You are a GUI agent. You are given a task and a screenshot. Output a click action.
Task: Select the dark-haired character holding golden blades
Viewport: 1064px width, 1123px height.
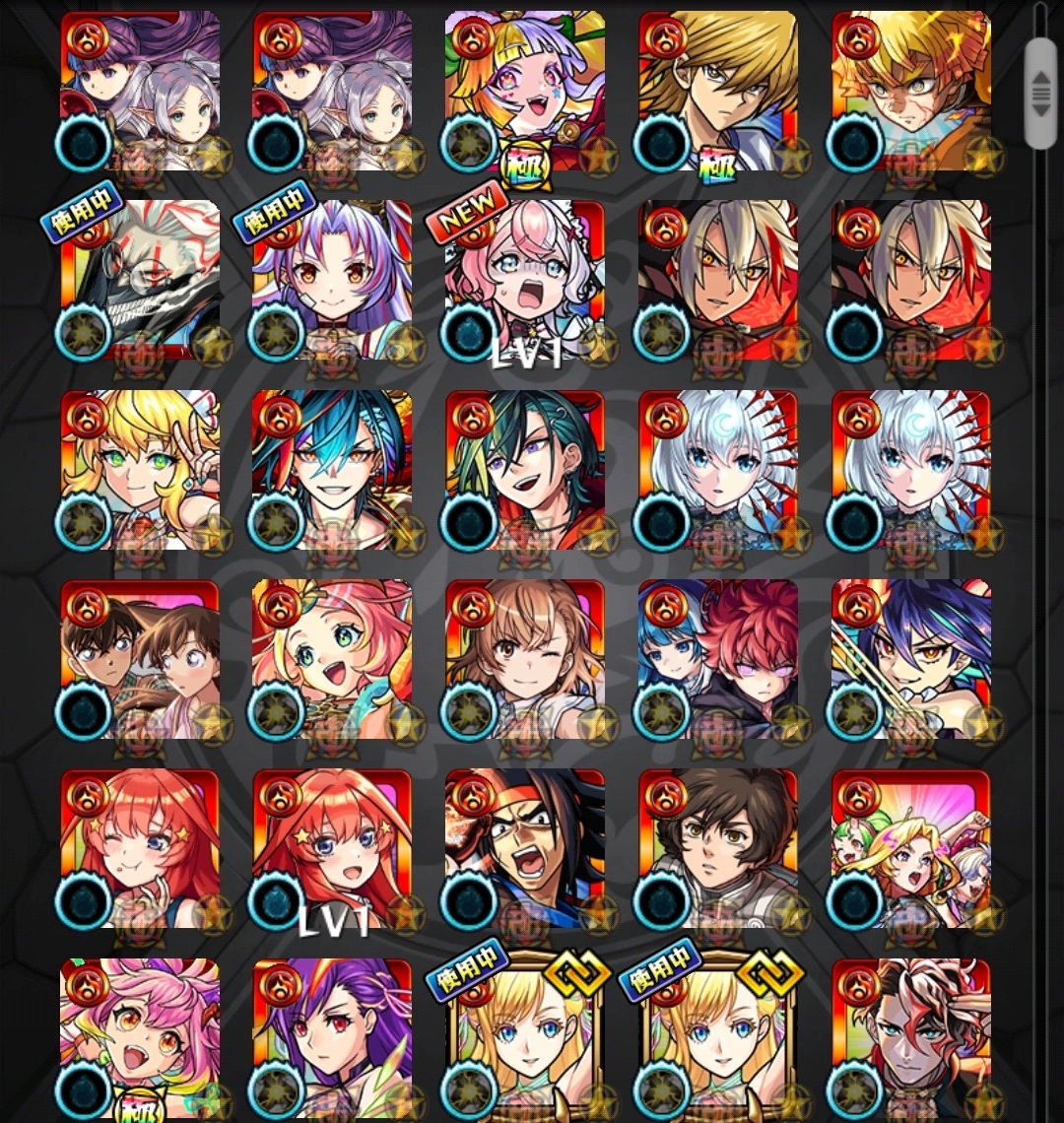coord(910,659)
